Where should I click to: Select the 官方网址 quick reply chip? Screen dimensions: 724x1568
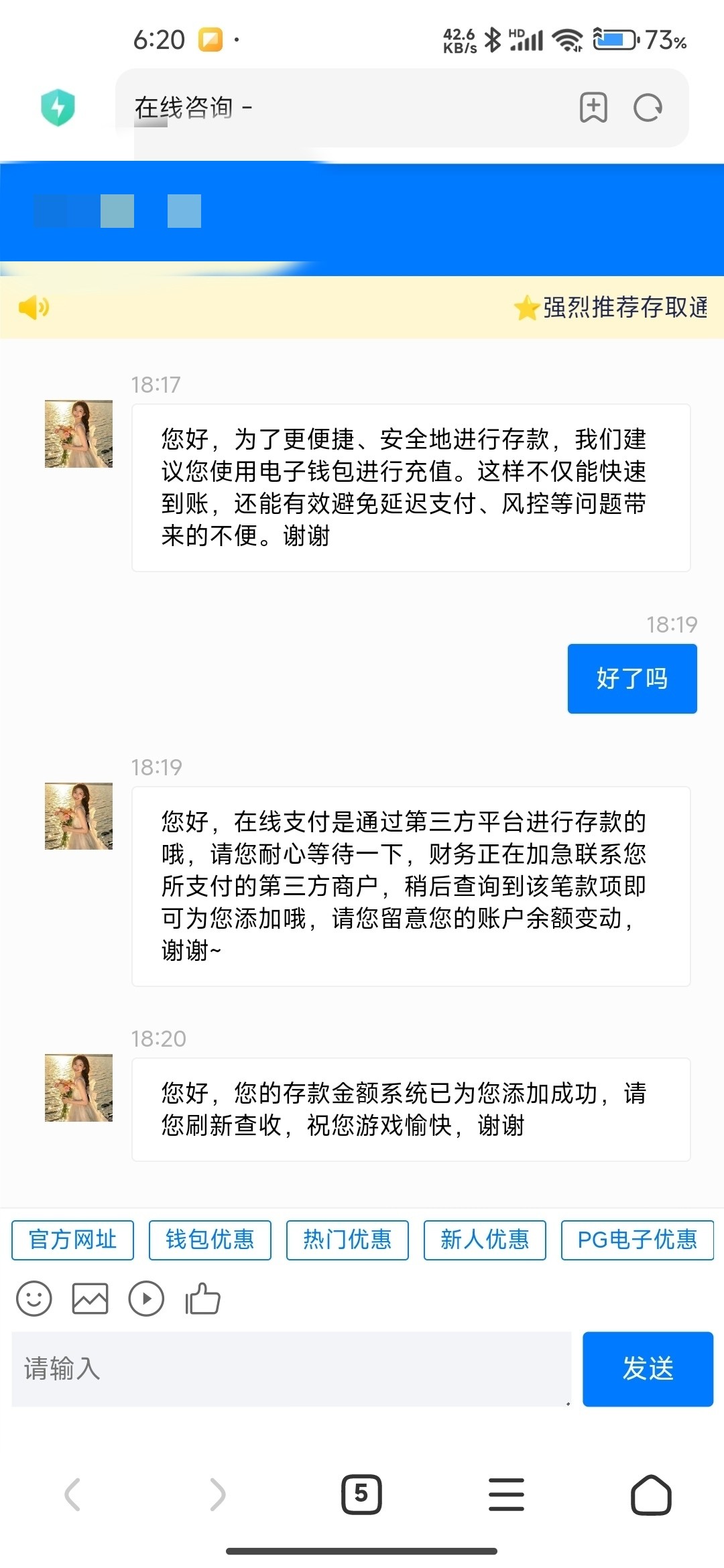tap(72, 1240)
